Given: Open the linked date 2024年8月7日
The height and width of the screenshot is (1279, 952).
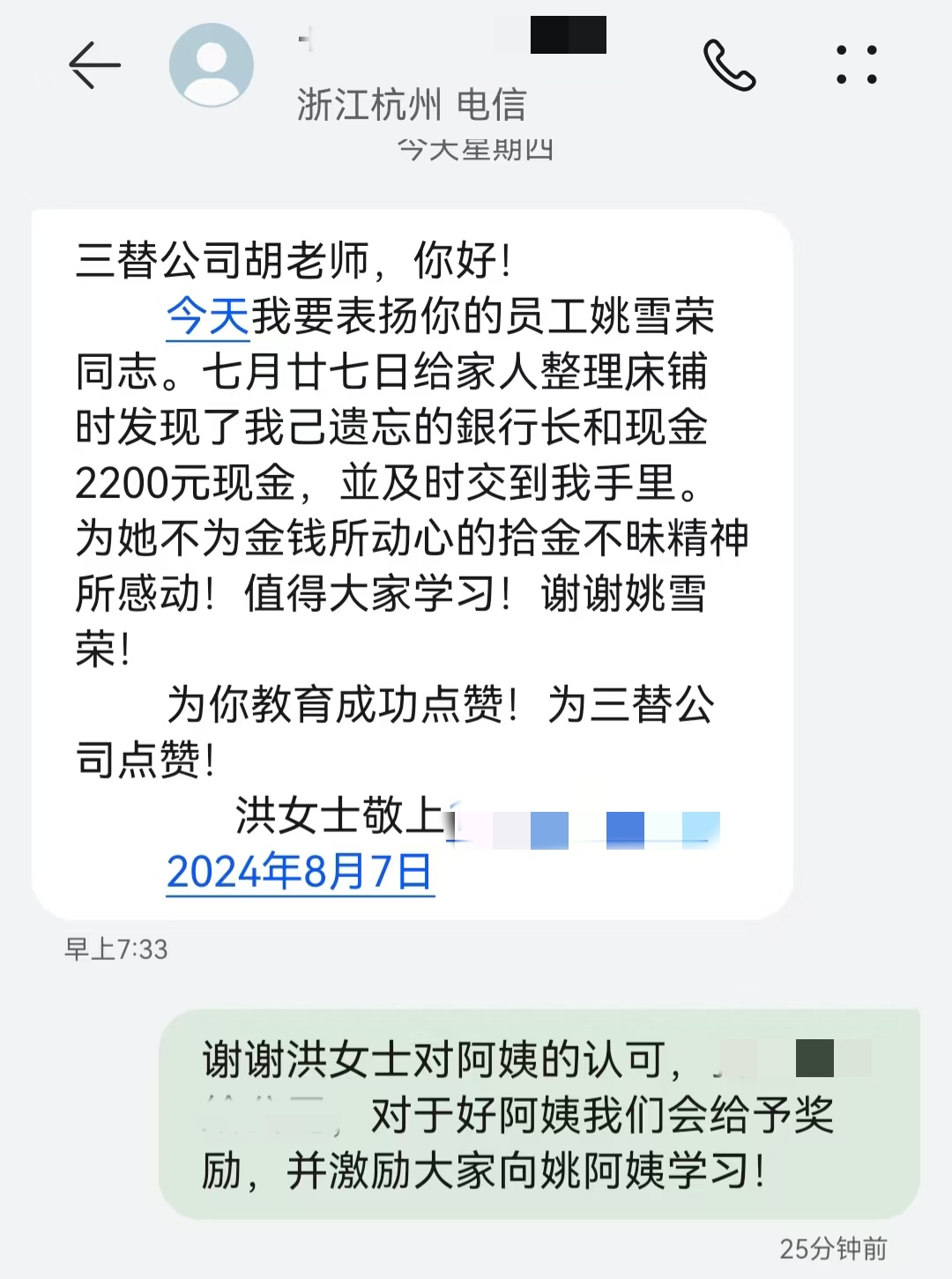Looking at the screenshot, I should point(300,873).
